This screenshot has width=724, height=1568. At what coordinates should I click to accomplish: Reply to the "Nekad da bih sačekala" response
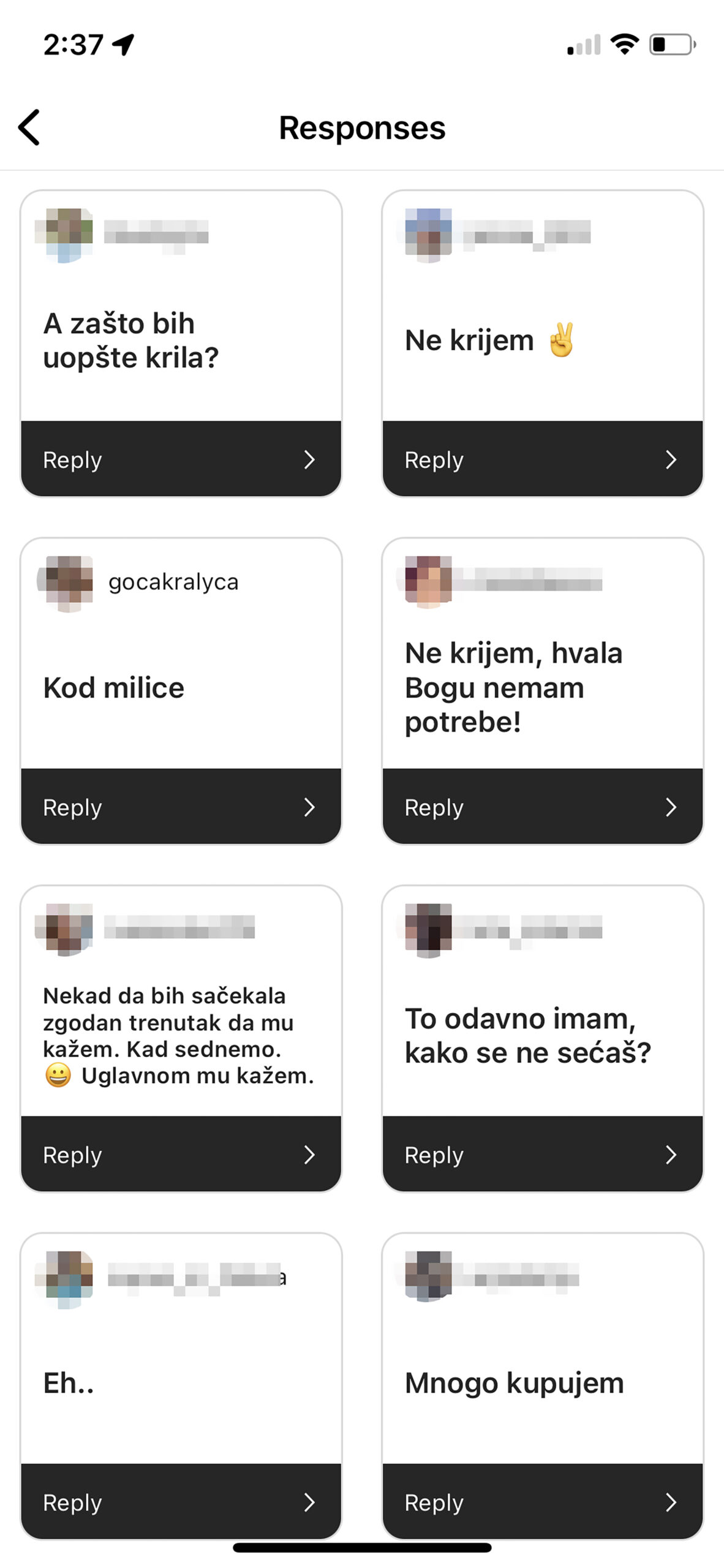[x=181, y=1154]
